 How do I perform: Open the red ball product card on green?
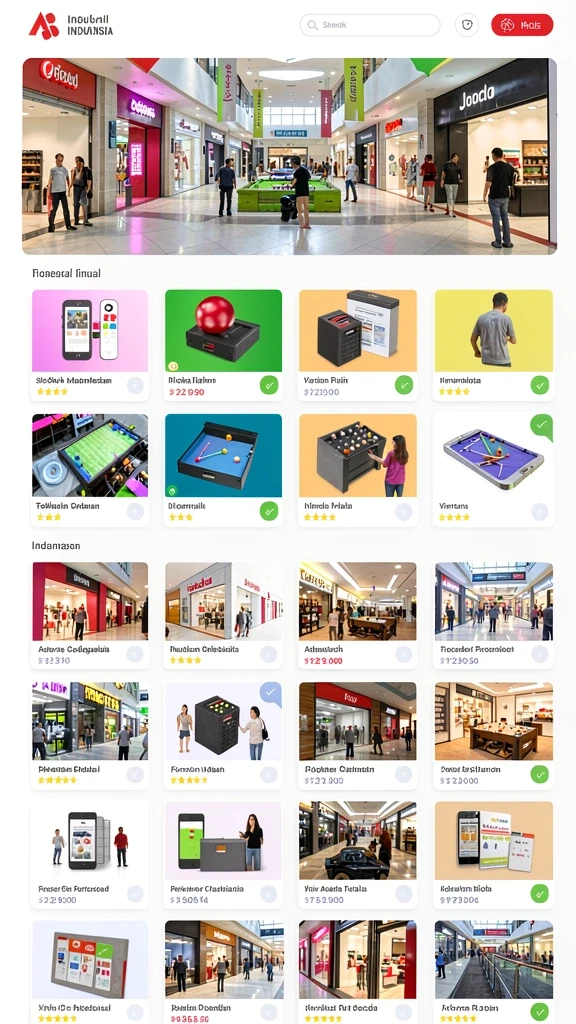coord(223,345)
